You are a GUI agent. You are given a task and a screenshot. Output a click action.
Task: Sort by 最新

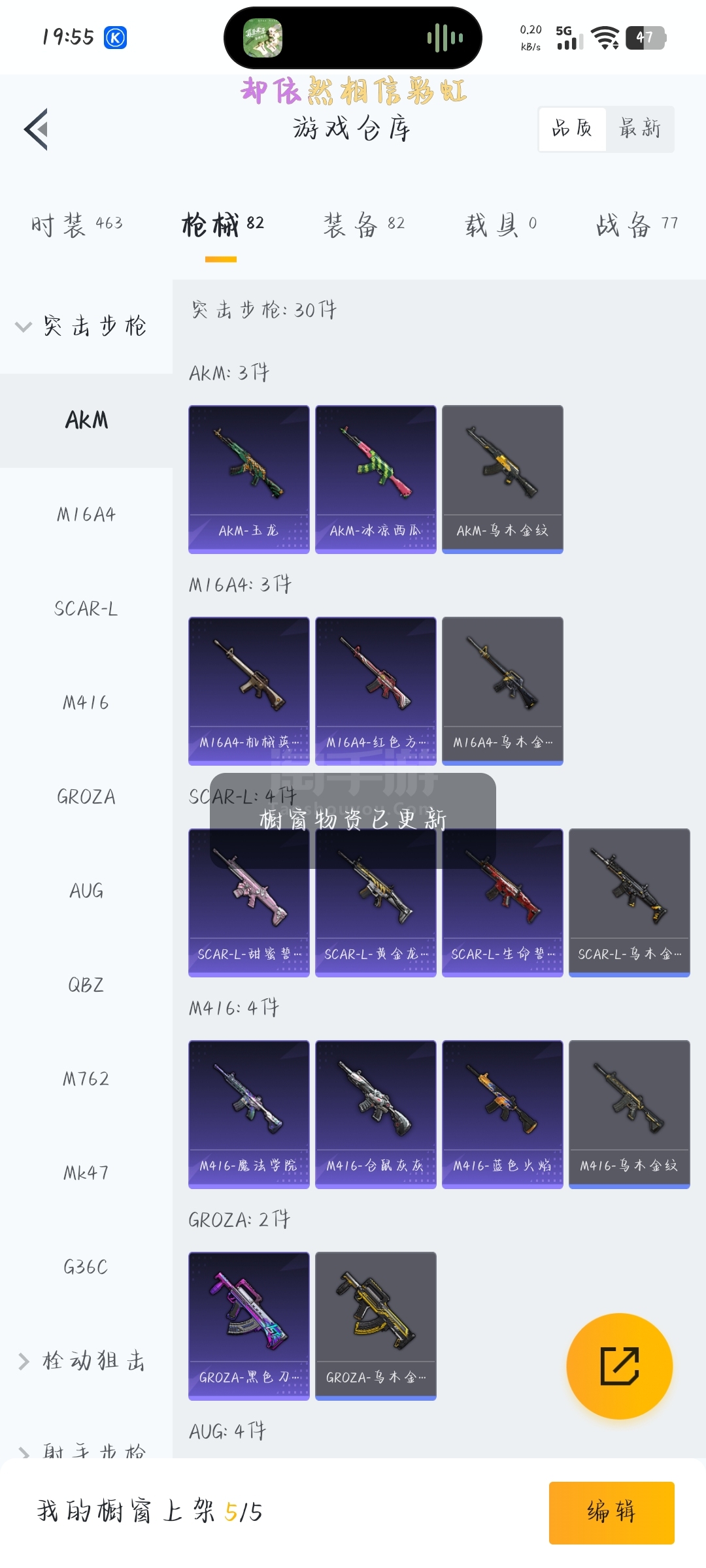pyautogui.click(x=639, y=129)
